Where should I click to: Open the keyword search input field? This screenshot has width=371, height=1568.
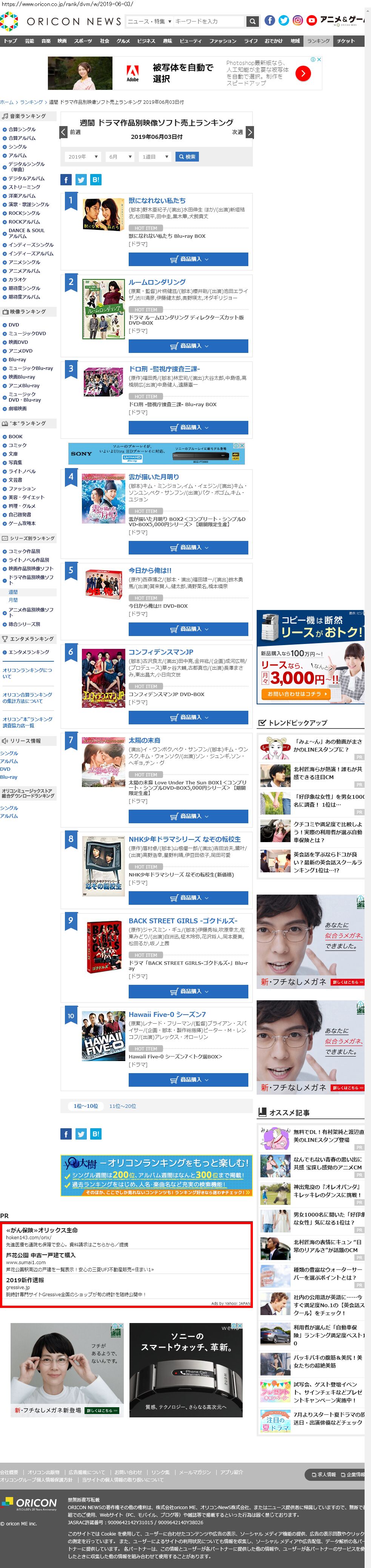click(209, 21)
